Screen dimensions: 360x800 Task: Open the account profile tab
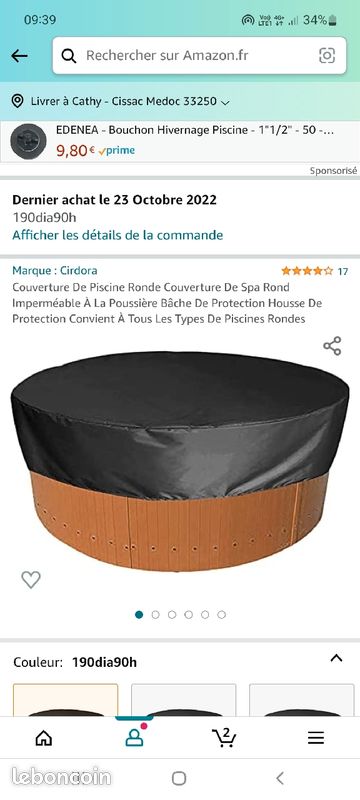click(x=134, y=736)
